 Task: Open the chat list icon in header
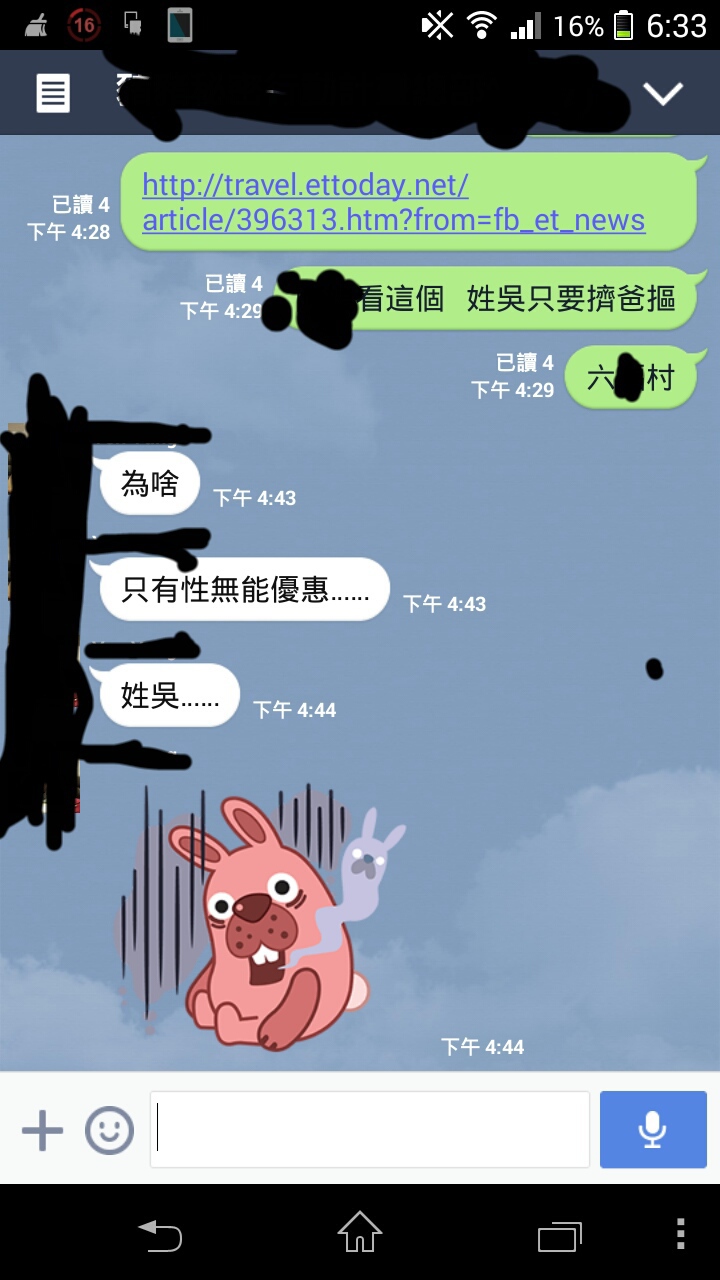click(53, 93)
